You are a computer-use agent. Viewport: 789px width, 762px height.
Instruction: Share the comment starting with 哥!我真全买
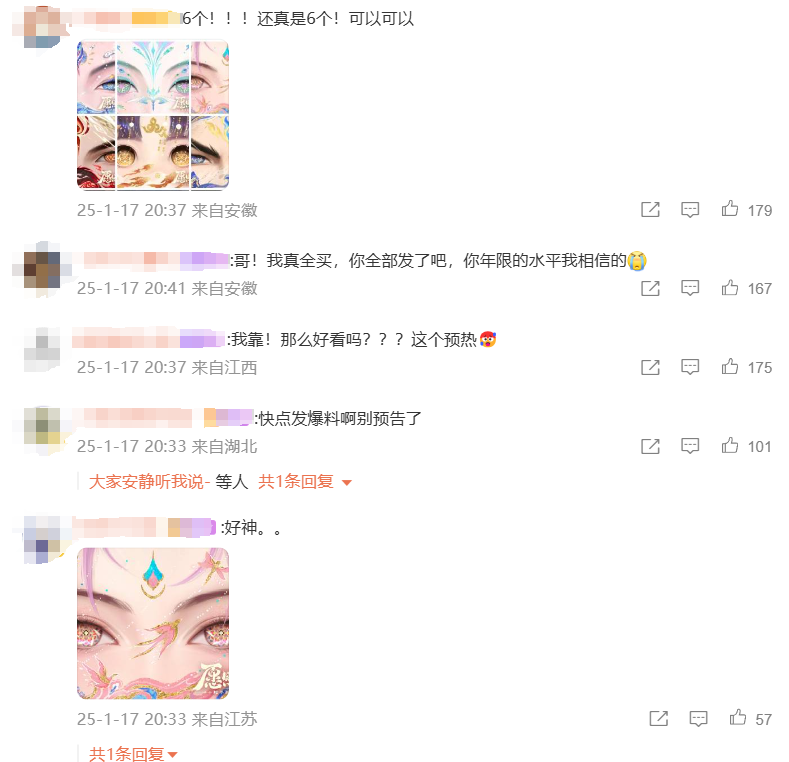coord(650,288)
